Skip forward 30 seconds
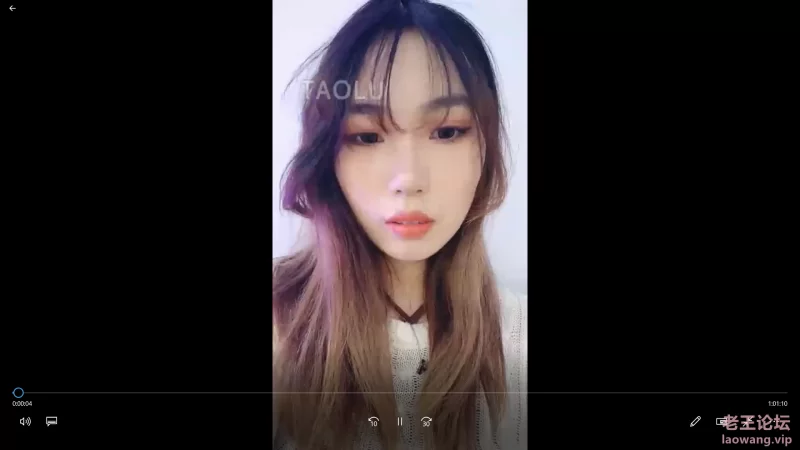 (426, 421)
